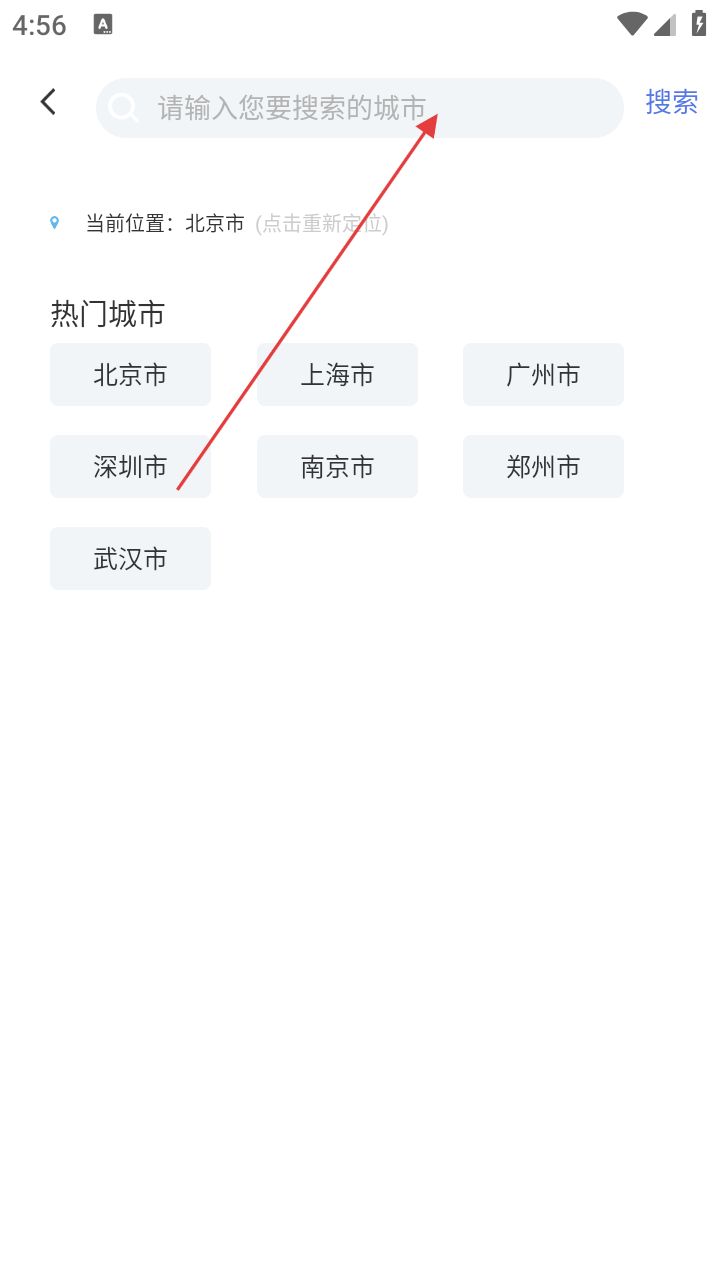Choose 南京市 as the city

(x=337, y=467)
